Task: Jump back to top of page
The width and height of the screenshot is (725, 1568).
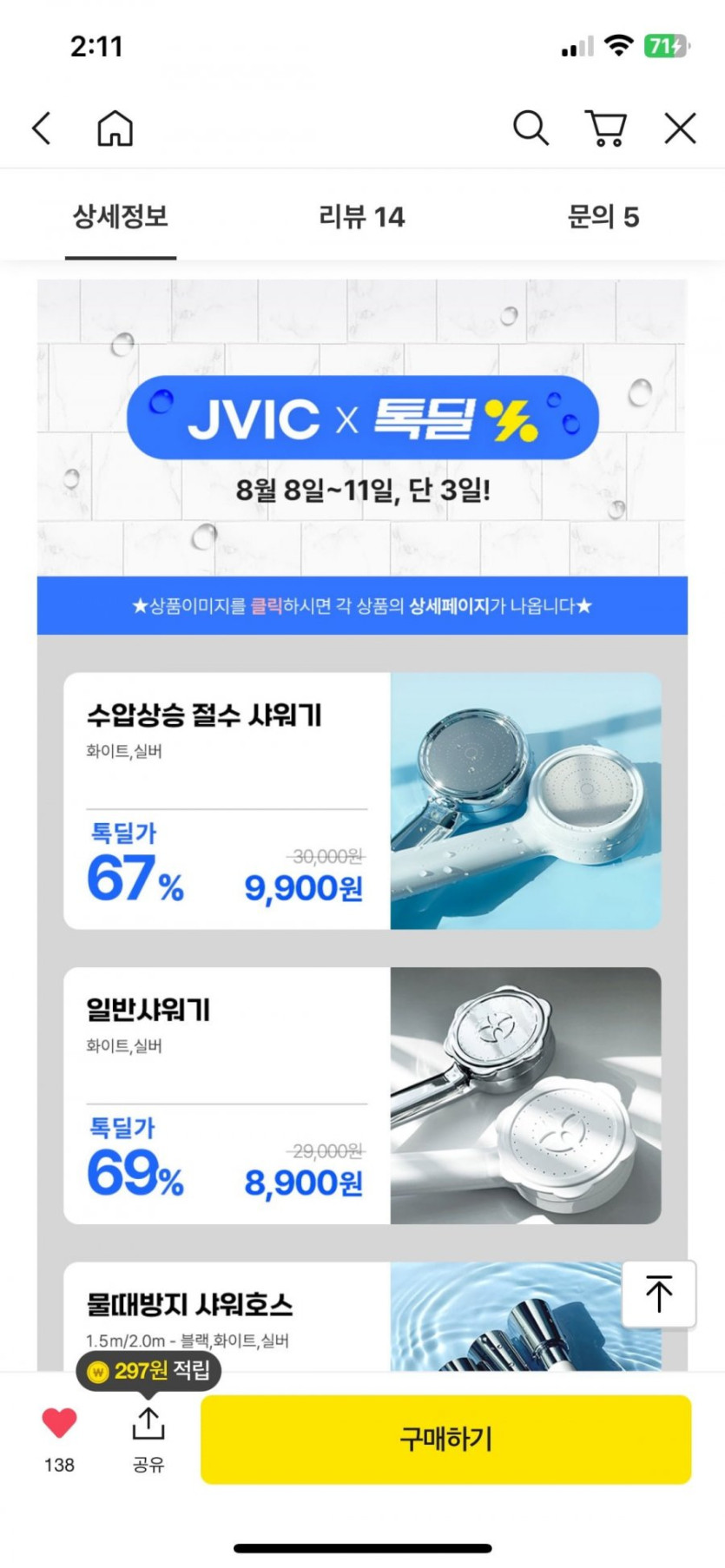Action: [x=659, y=1294]
